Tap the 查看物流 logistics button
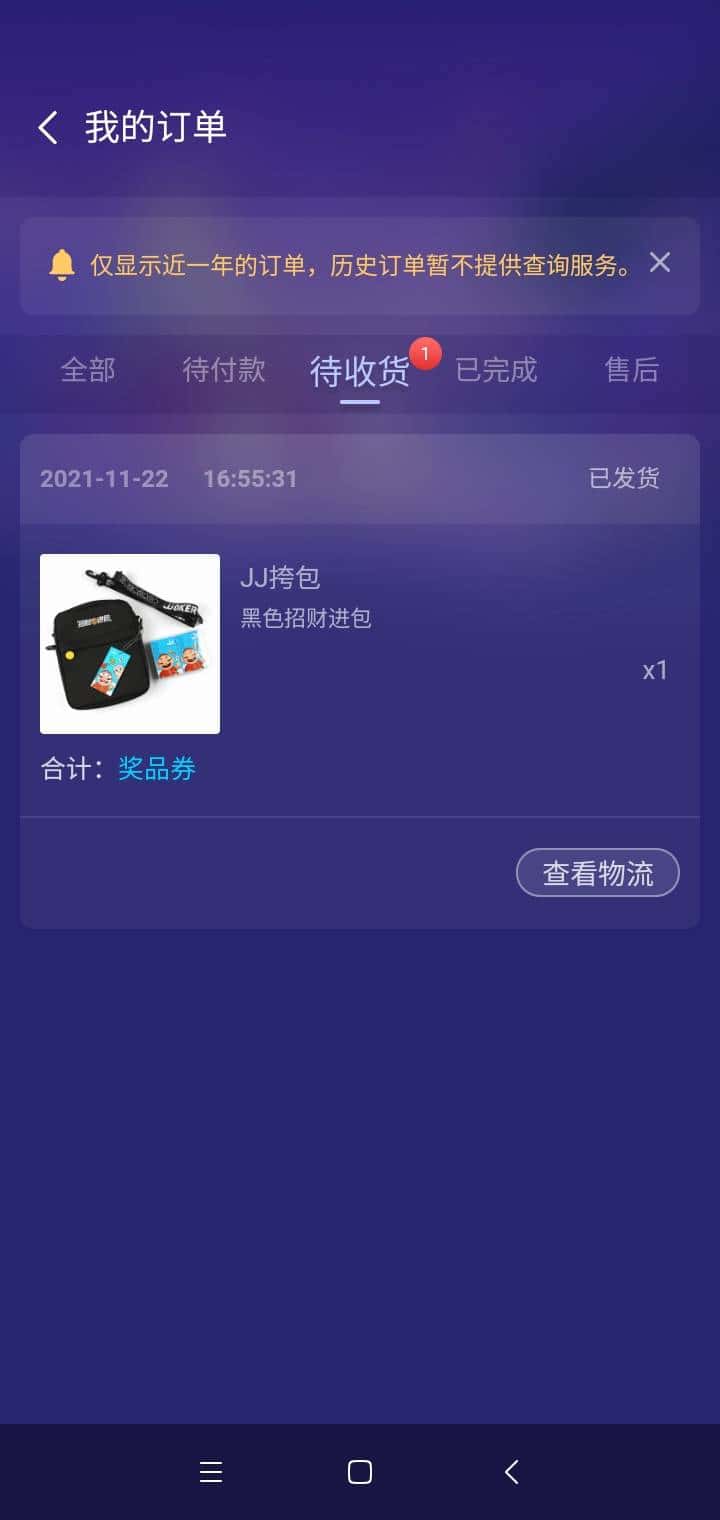This screenshot has height=1520, width=720. pos(597,872)
